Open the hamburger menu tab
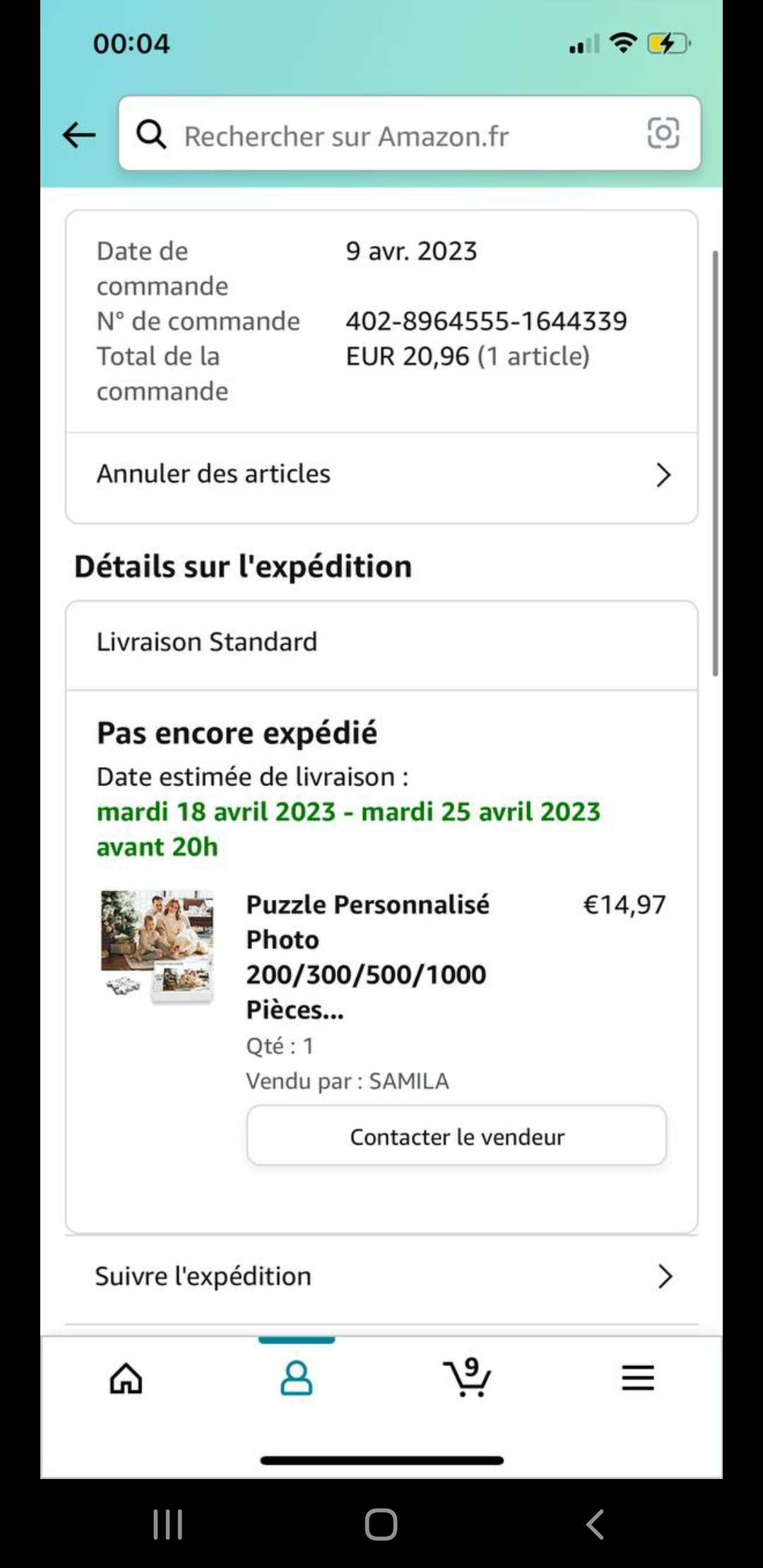The width and height of the screenshot is (763, 1568). (637, 1378)
